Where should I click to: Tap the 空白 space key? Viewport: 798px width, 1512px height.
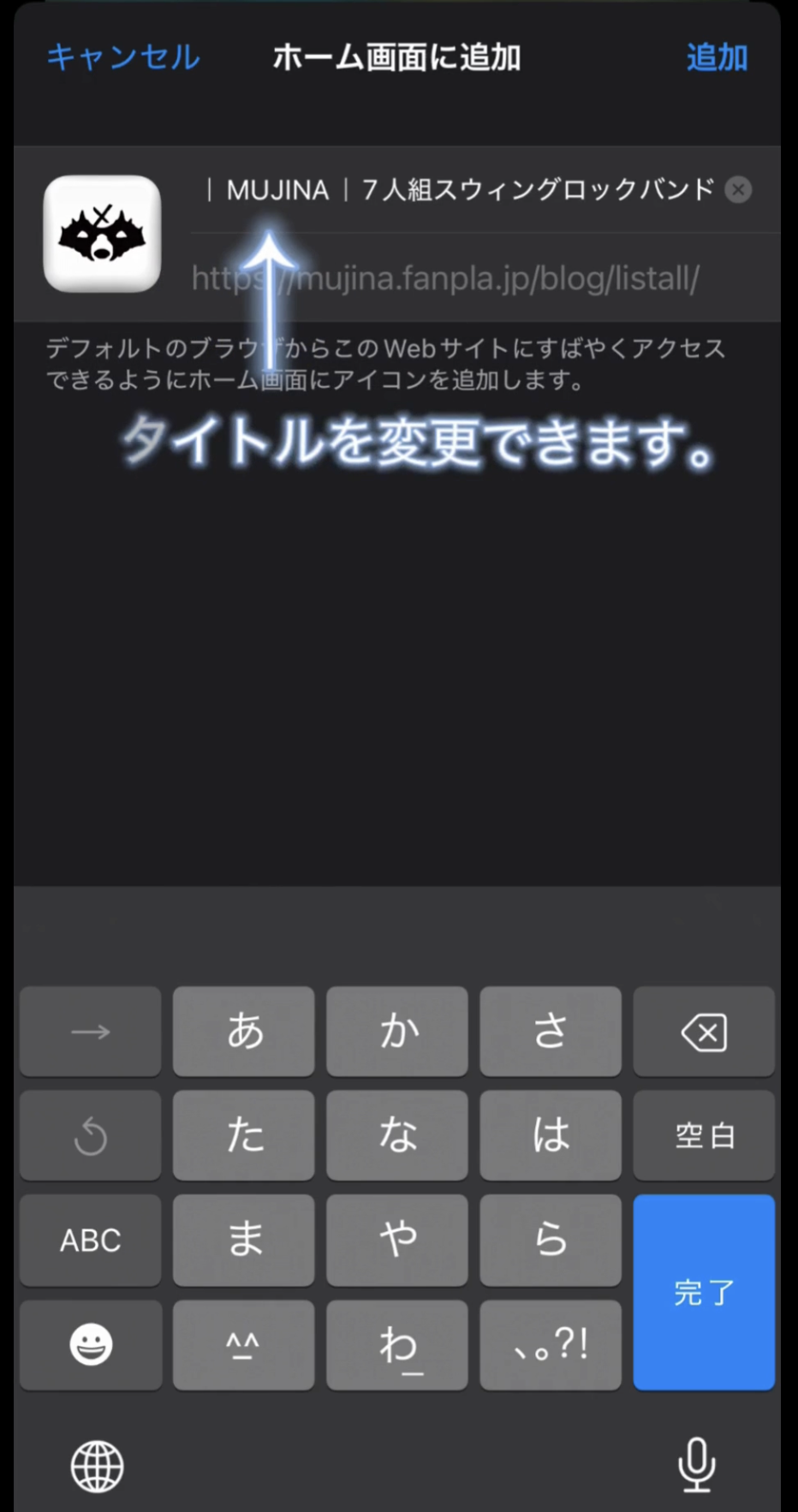[x=704, y=1136]
